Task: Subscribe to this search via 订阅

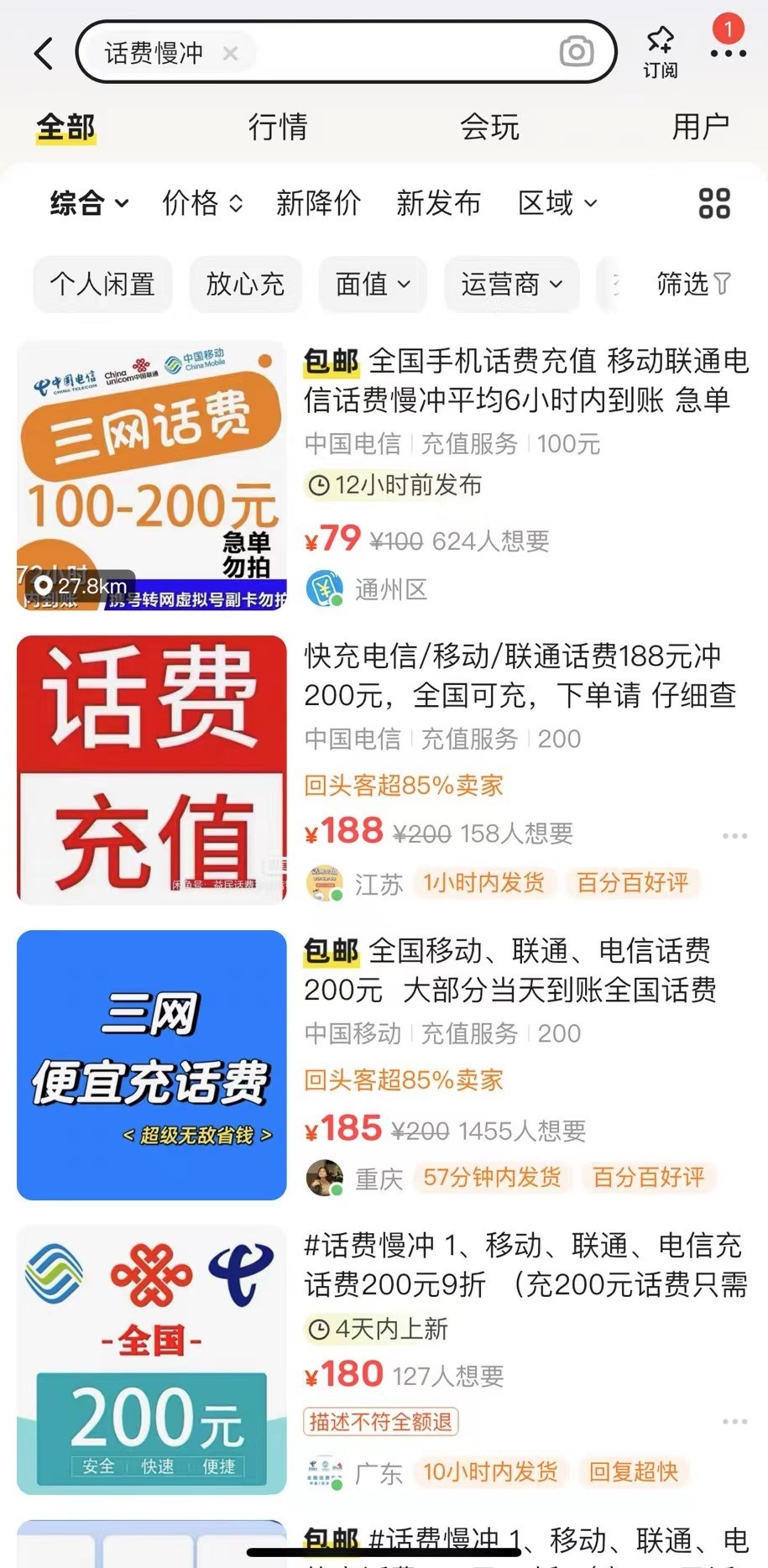Action: tap(661, 52)
